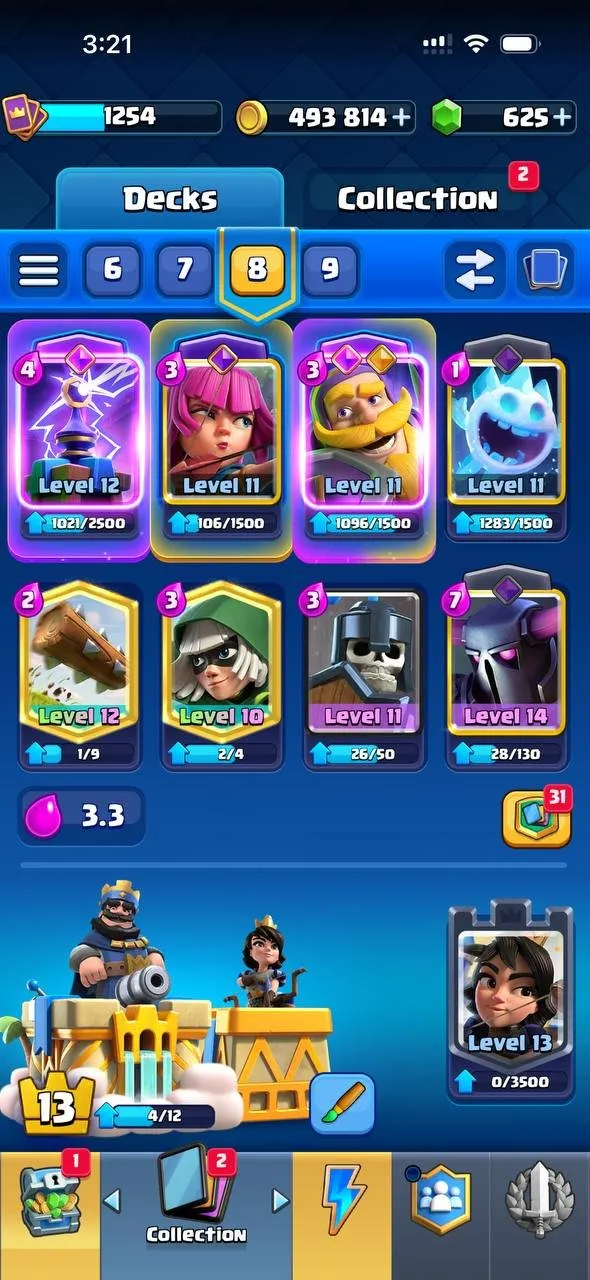The image size is (590, 1280).
Task: Add more gems with the plus
Action: pyautogui.click(x=563, y=117)
